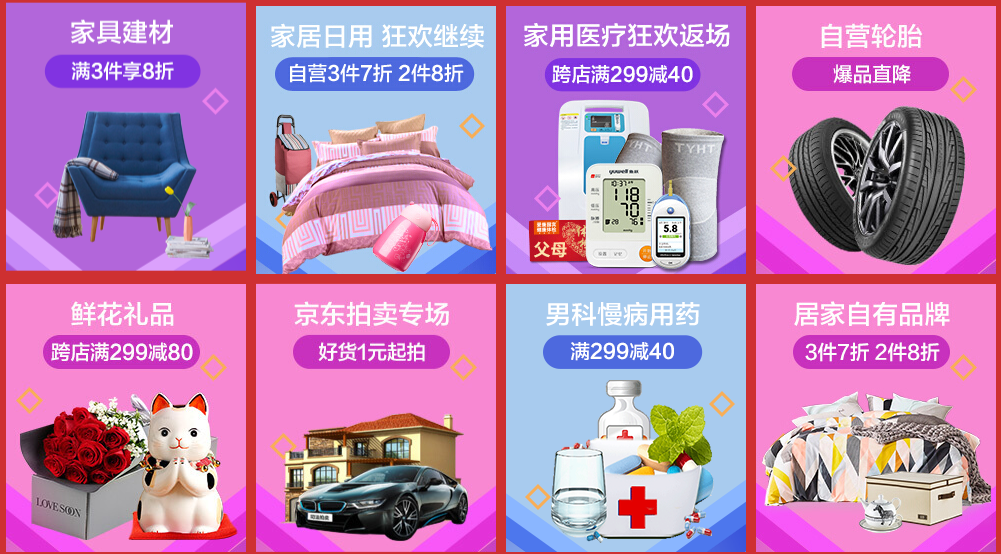Open the 男科慢病用药 medicine tile
The width and height of the screenshot is (1001, 554).
click(x=625, y=417)
